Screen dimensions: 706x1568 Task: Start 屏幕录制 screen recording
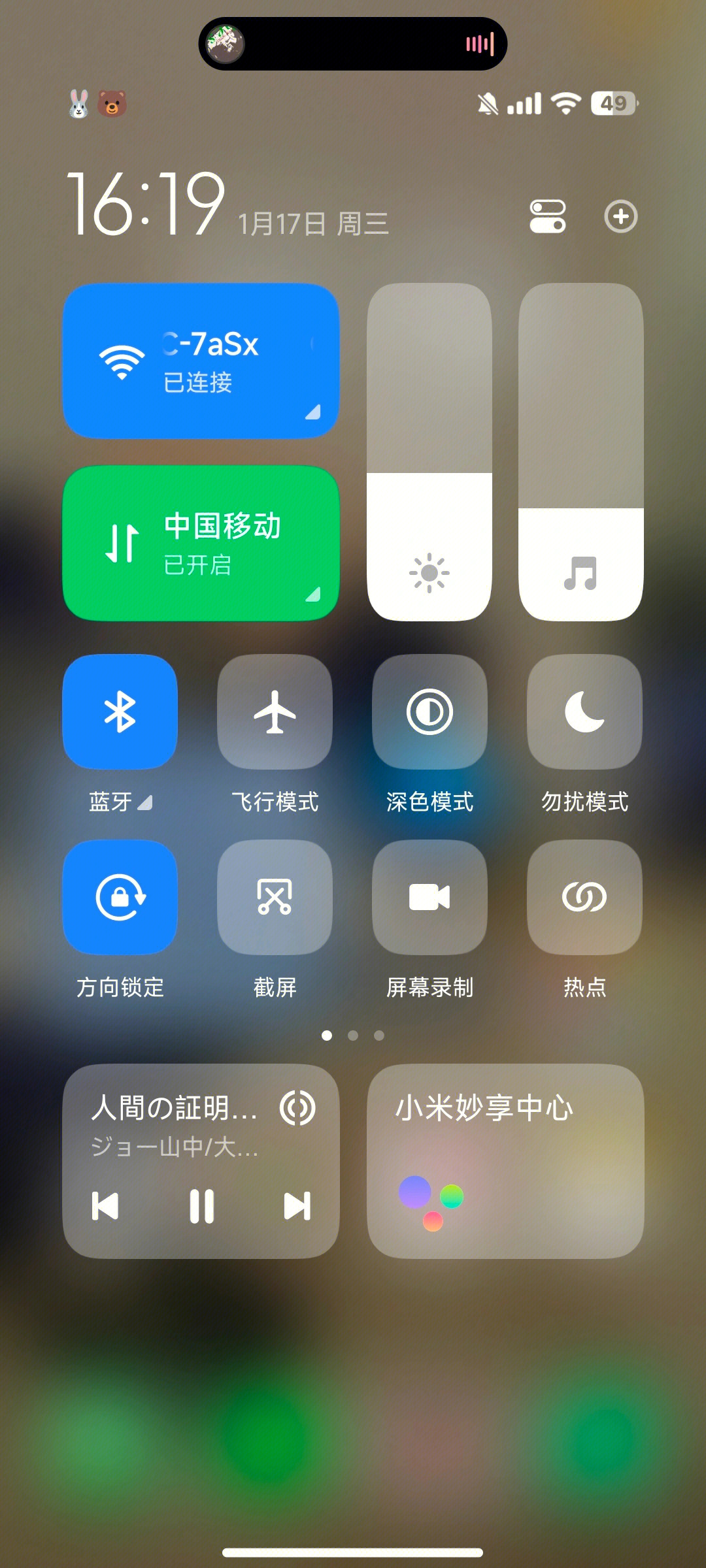(x=429, y=897)
